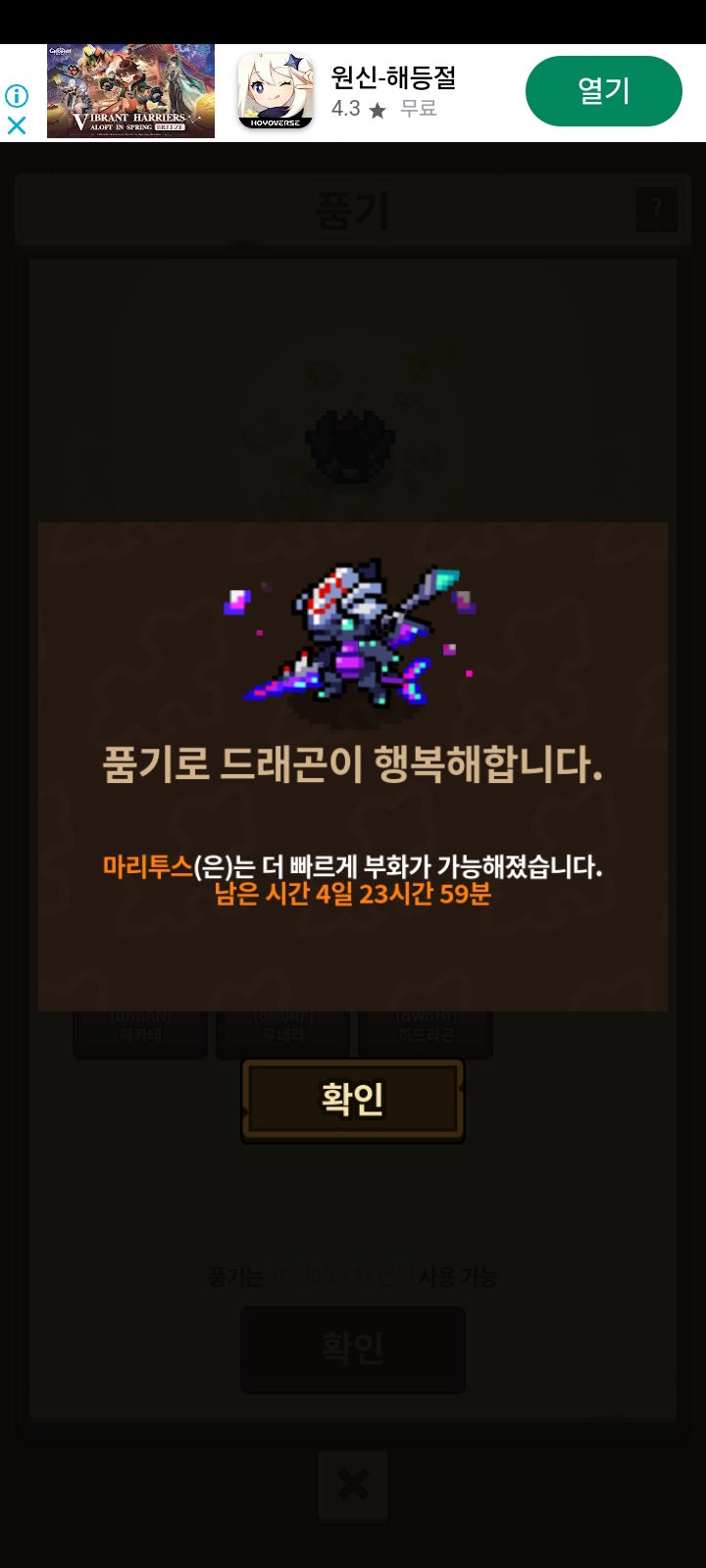Close the ad banner with the X icon
The image size is (706, 1568).
pos(17,124)
